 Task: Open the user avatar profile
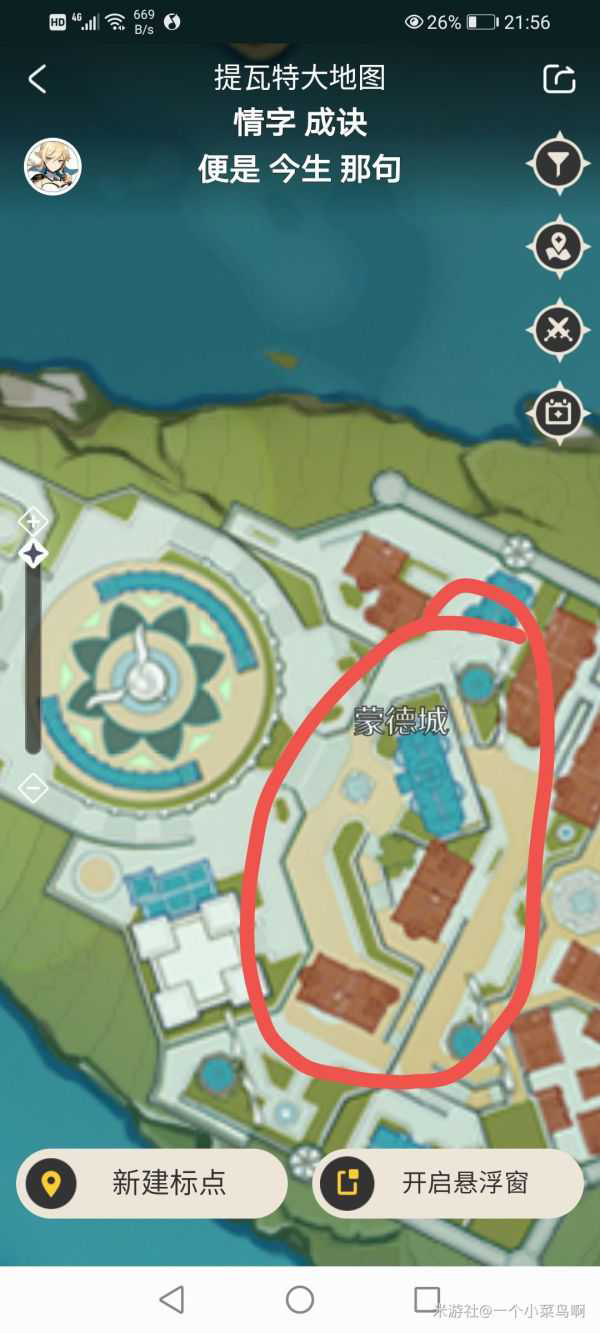click(x=52, y=167)
